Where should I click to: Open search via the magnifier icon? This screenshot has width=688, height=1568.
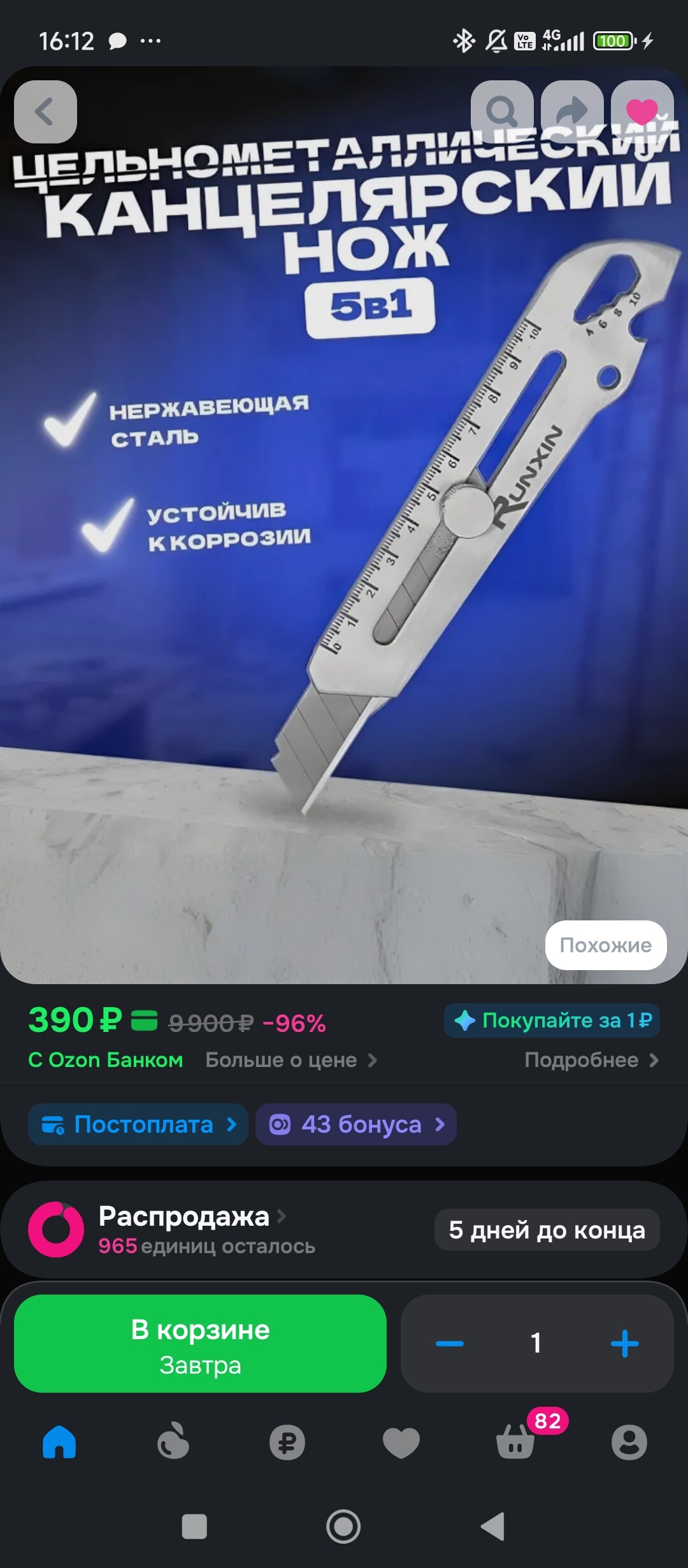[x=502, y=112]
